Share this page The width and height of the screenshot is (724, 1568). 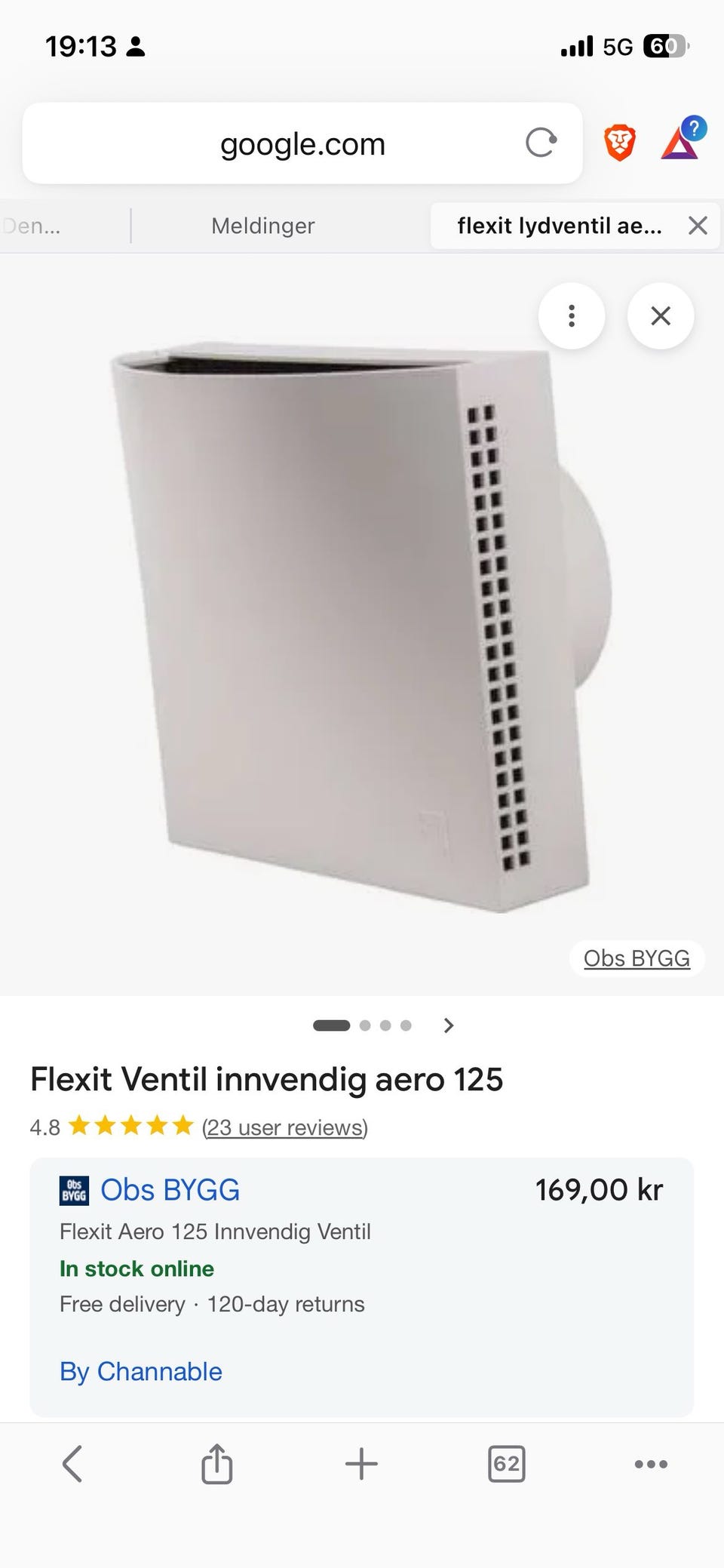216,1464
